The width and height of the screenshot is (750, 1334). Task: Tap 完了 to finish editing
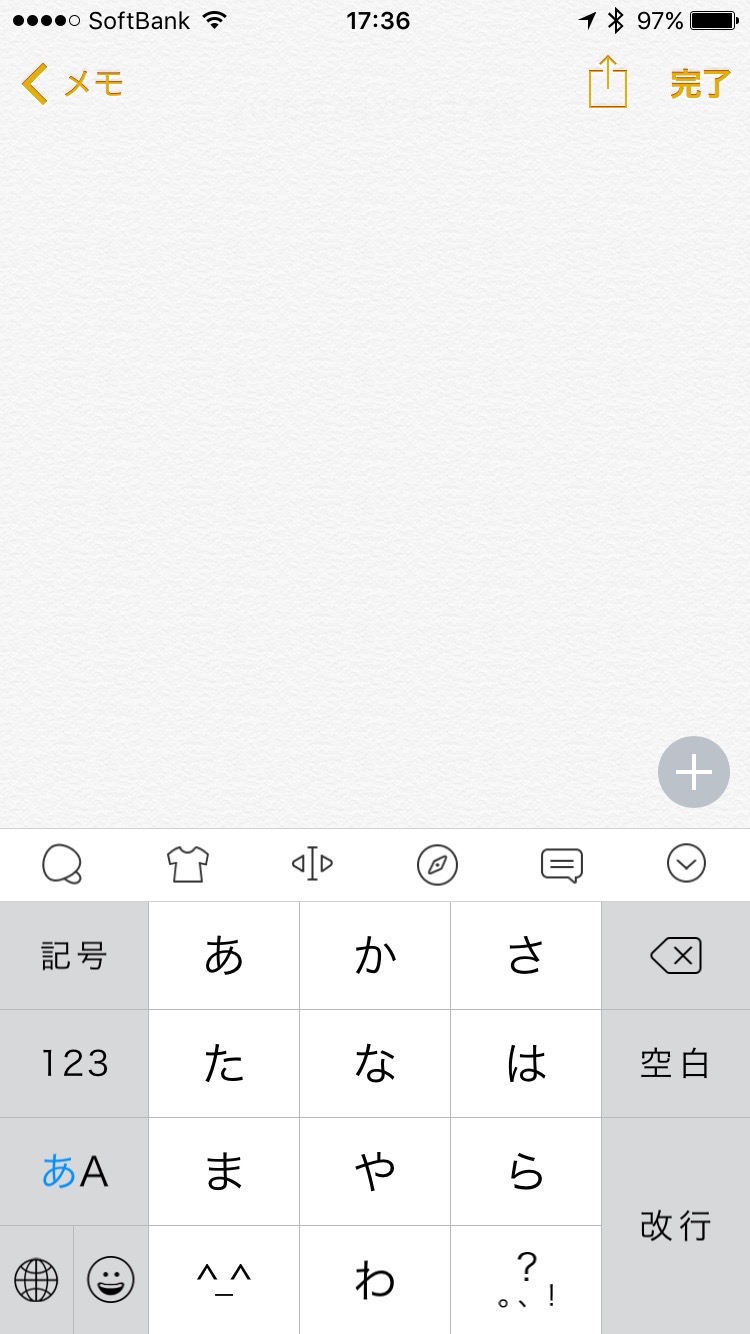(700, 84)
